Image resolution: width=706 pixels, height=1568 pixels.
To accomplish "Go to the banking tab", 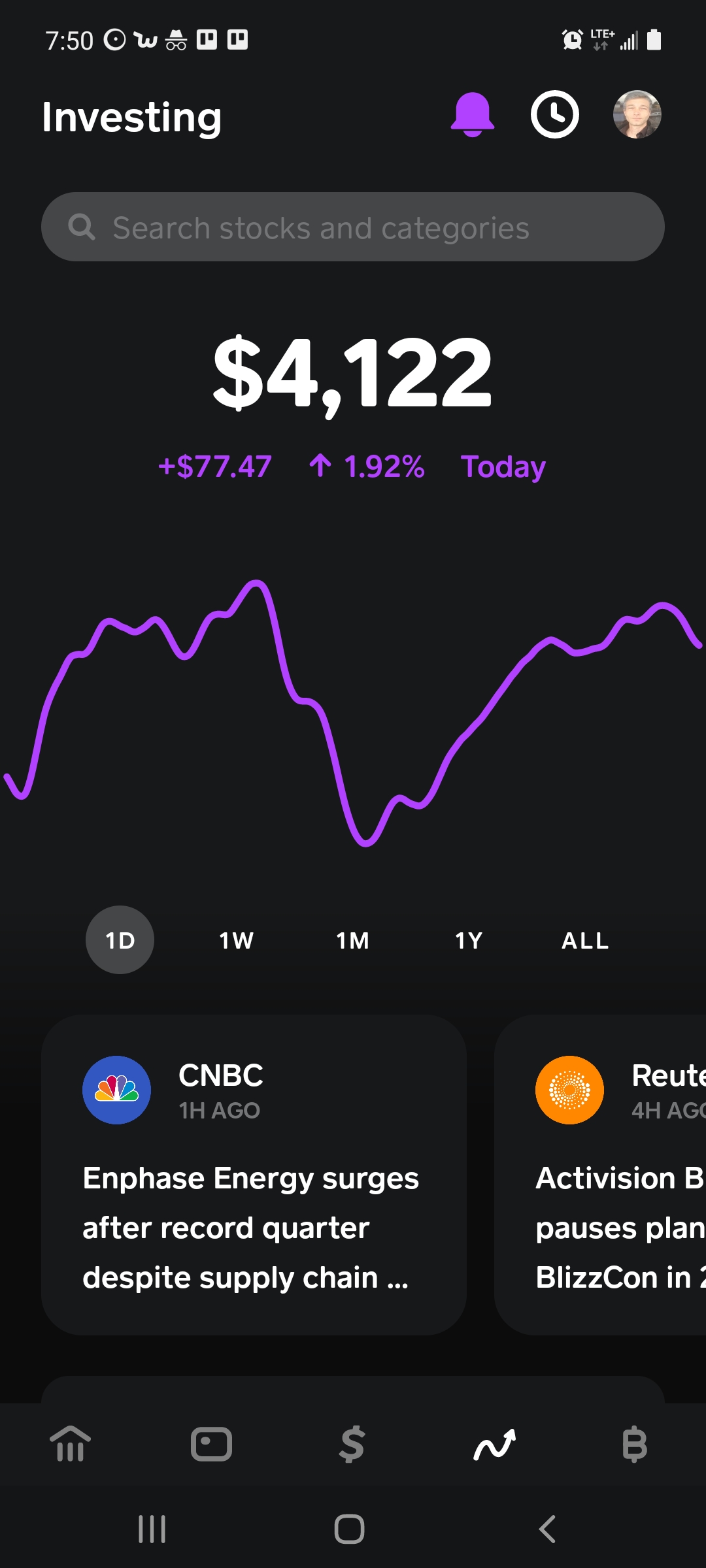I will coord(71,1444).
